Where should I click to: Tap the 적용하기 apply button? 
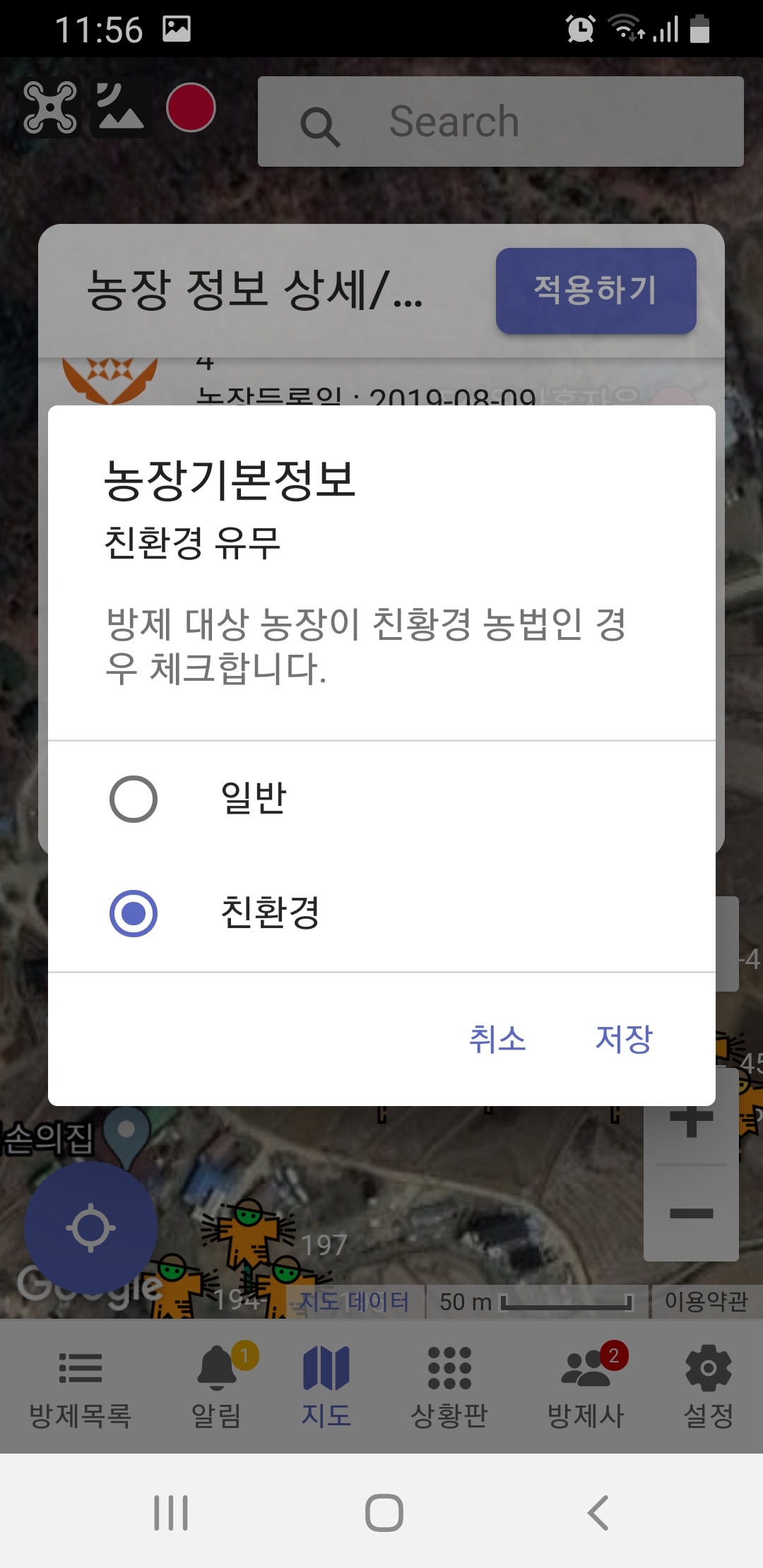click(x=596, y=290)
